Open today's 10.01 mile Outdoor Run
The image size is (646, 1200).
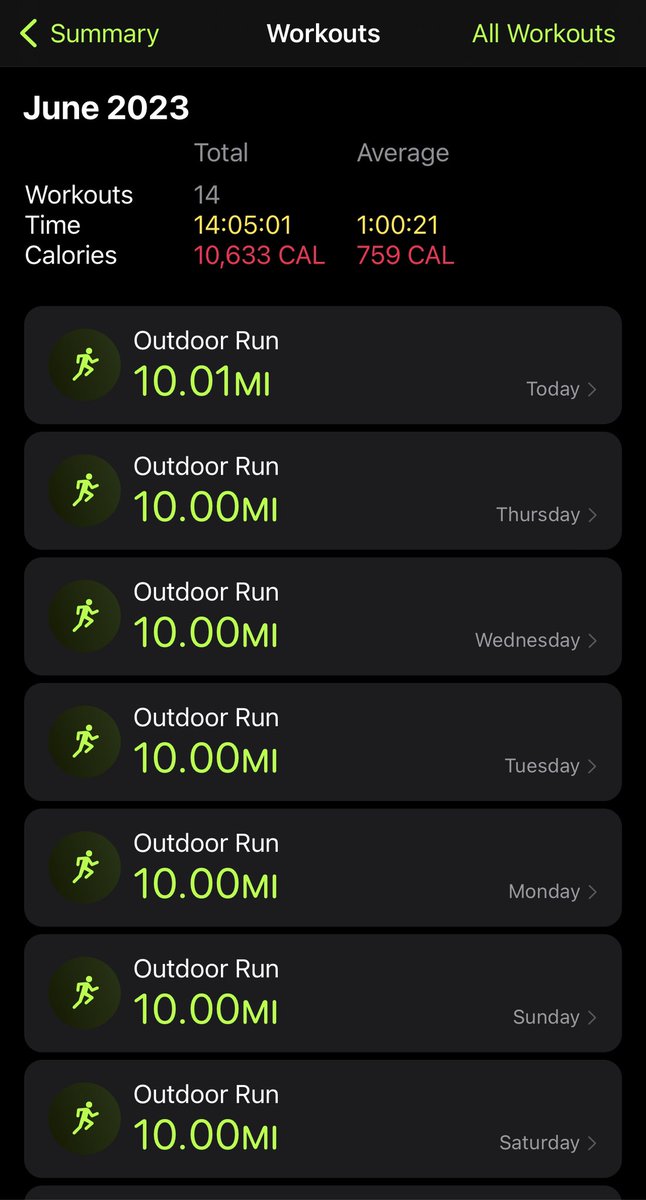coord(322,365)
